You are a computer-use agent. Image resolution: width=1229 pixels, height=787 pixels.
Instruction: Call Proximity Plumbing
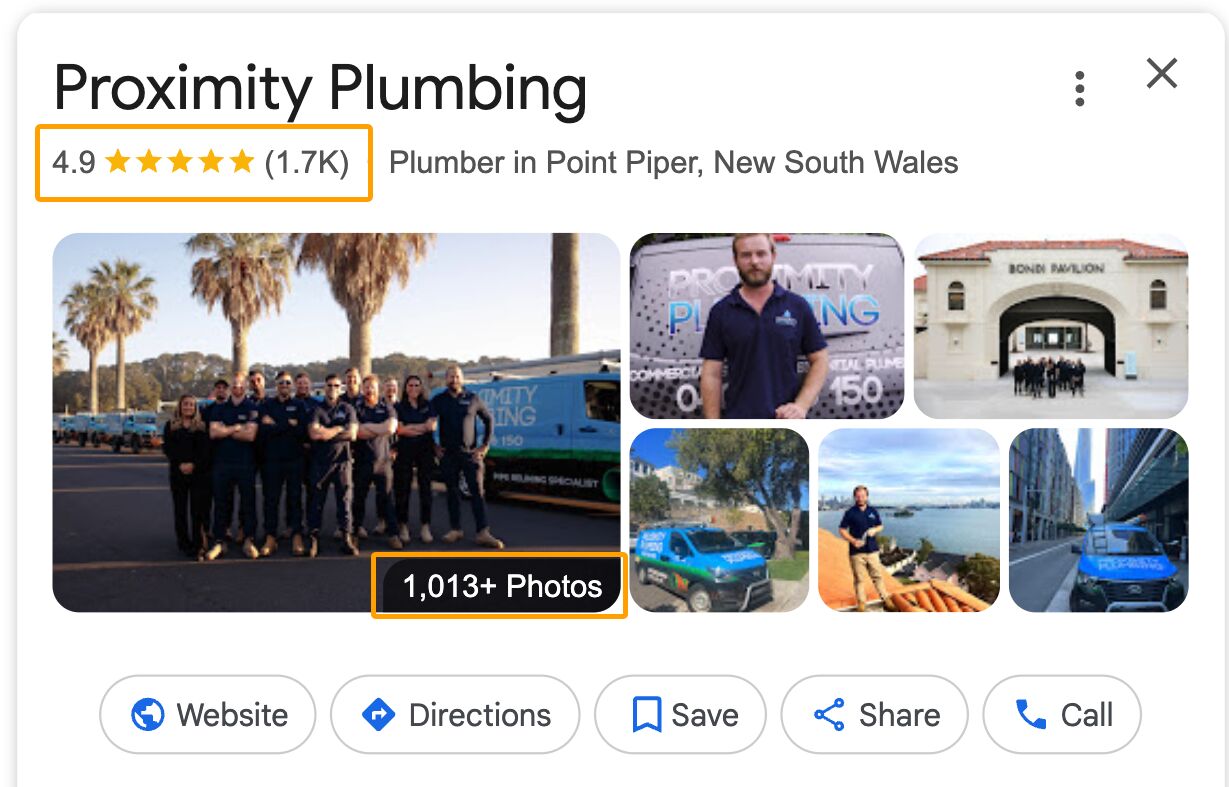click(1062, 715)
